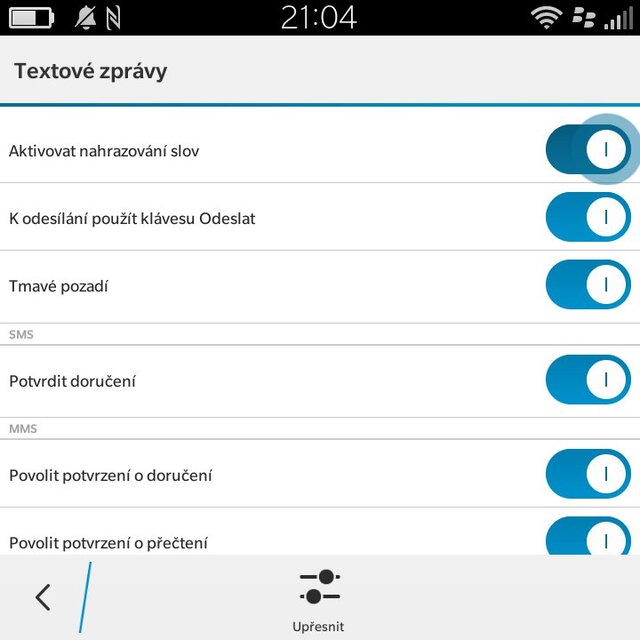This screenshot has width=640, height=640.
Task: Disable Povolit potvrzení o doručení
Action: (588, 474)
